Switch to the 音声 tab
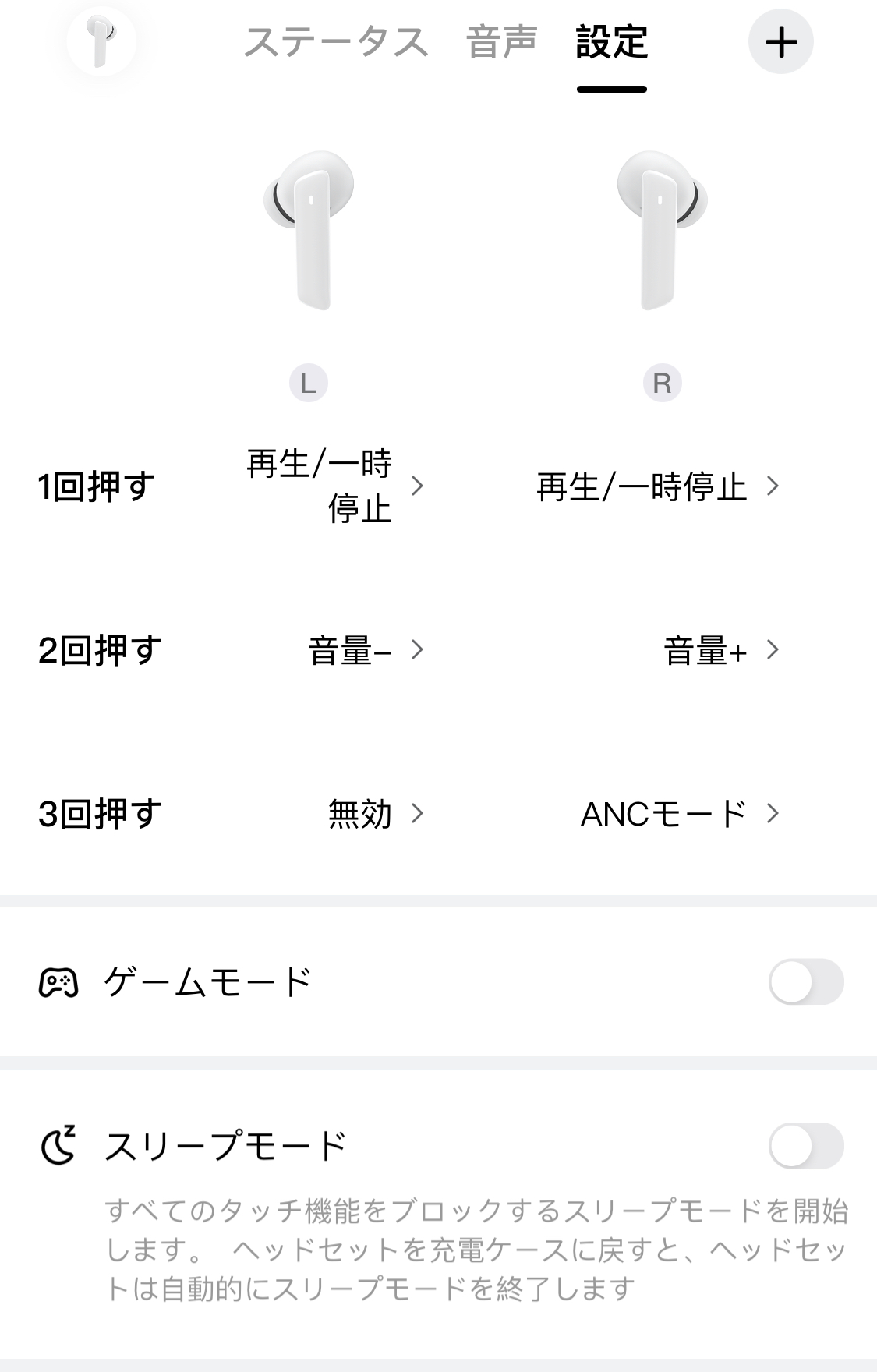This screenshot has width=877, height=1372. (x=501, y=42)
